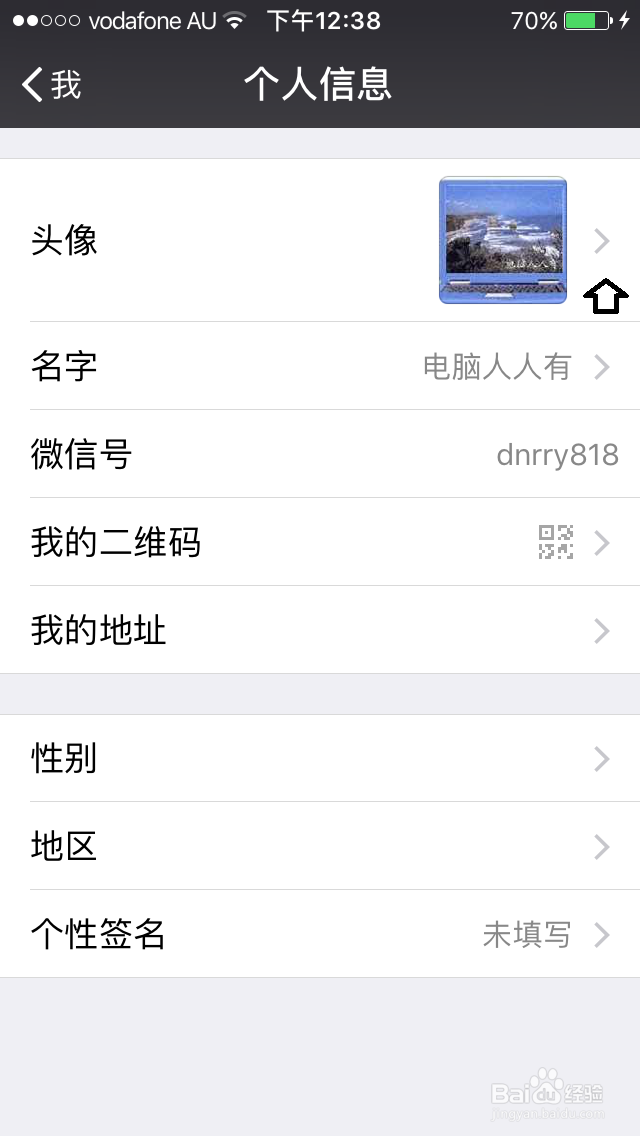640x1136 pixels.
Task: Open the 地区 row
Action: click(x=320, y=846)
